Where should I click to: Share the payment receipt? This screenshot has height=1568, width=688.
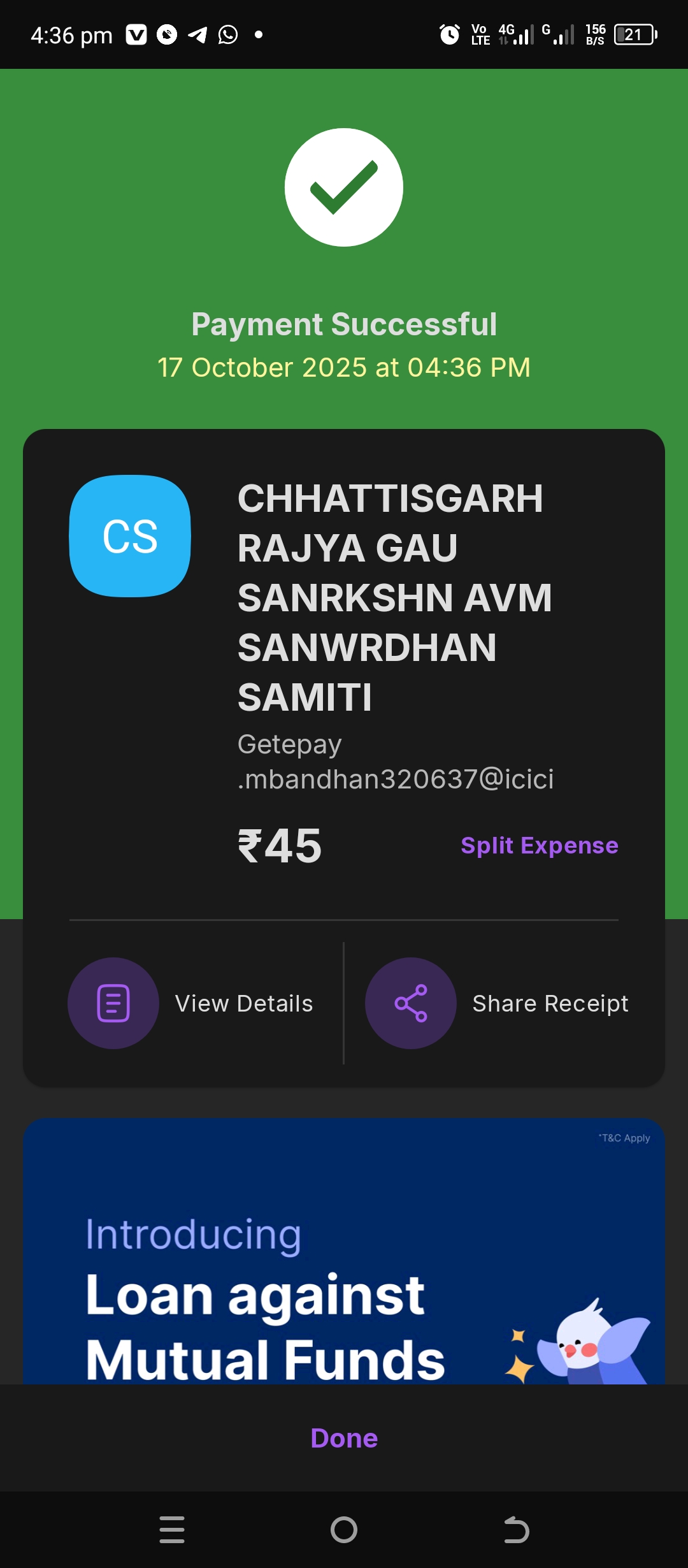(497, 1003)
